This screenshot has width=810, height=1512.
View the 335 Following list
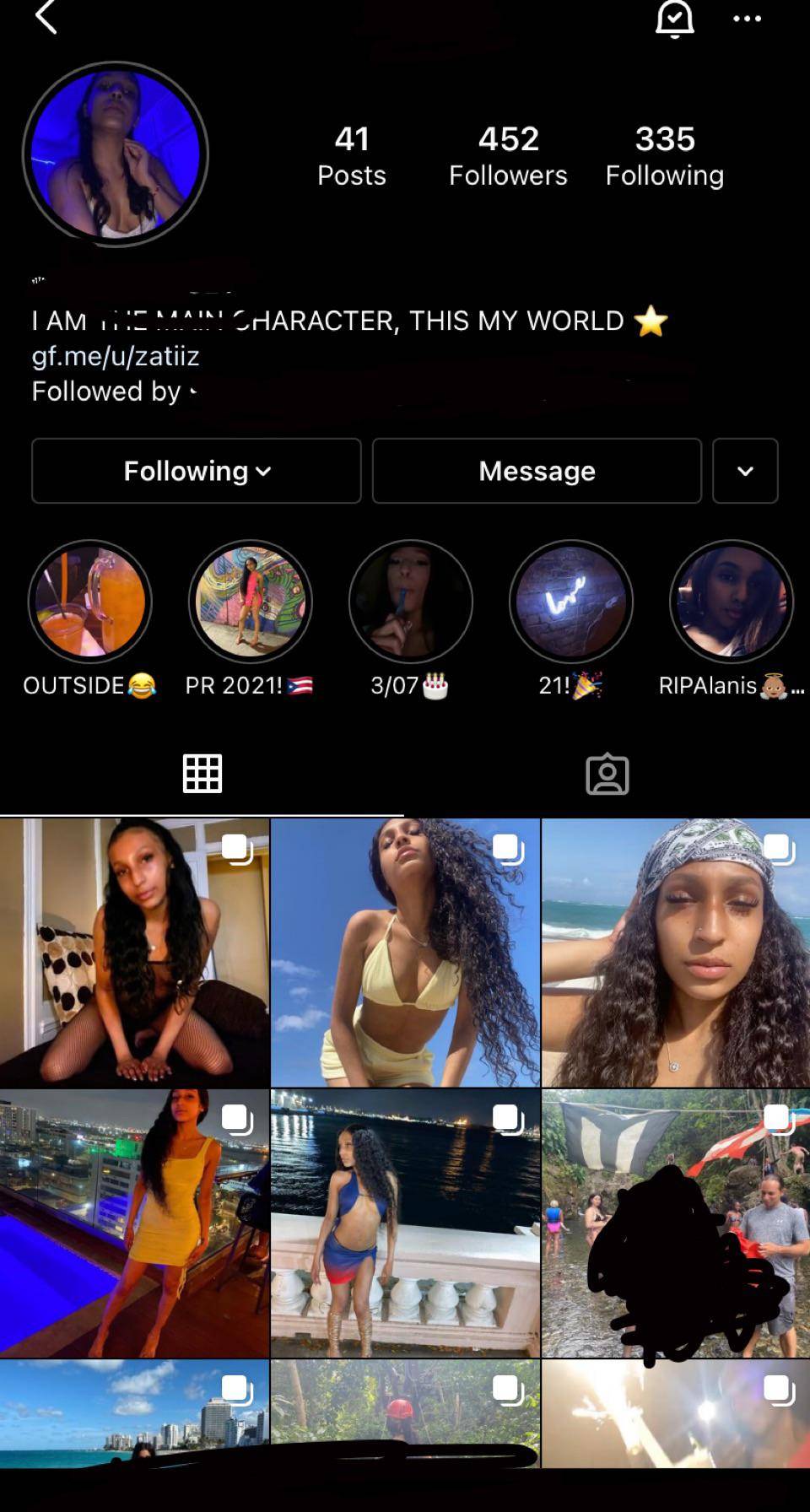665,155
